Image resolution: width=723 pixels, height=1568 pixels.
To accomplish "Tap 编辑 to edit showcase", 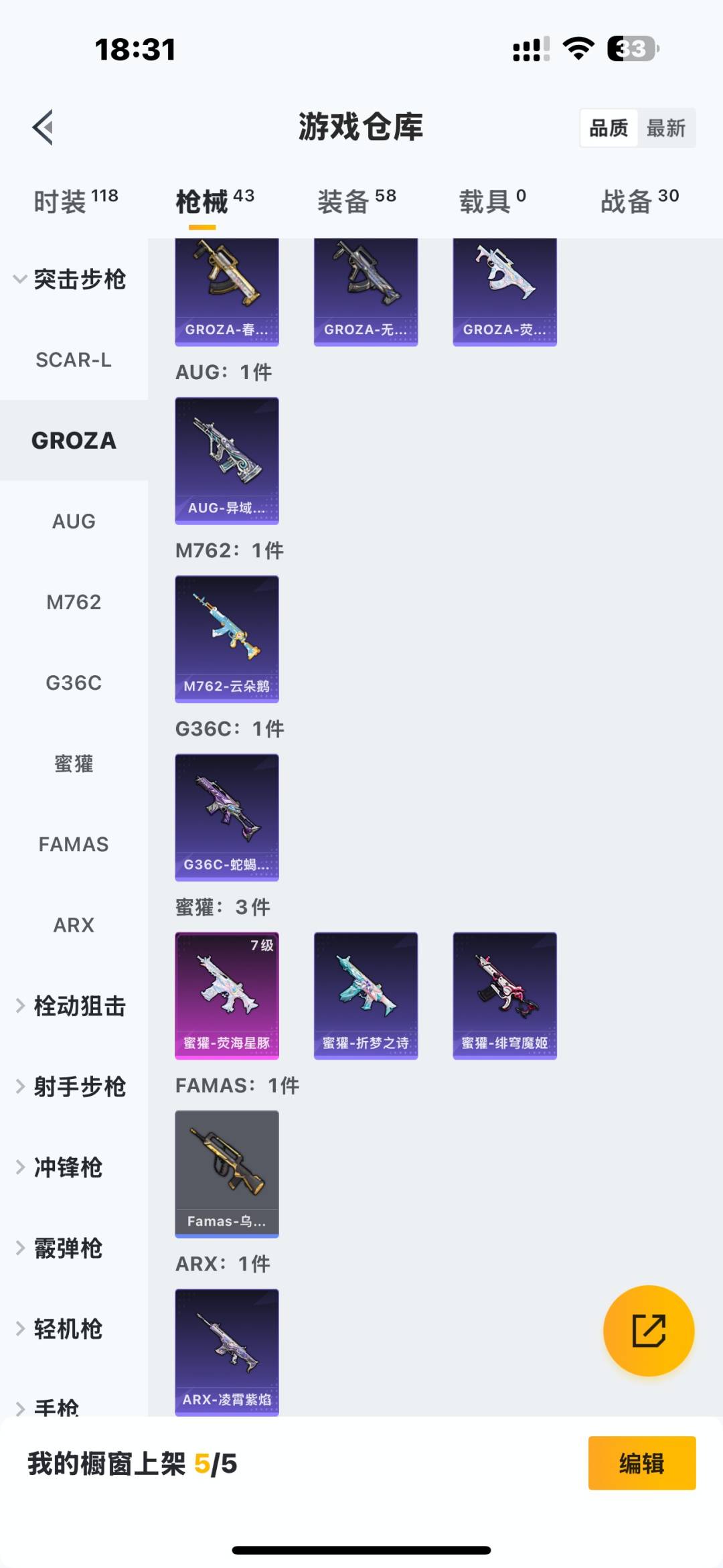I will pyautogui.click(x=641, y=1464).
